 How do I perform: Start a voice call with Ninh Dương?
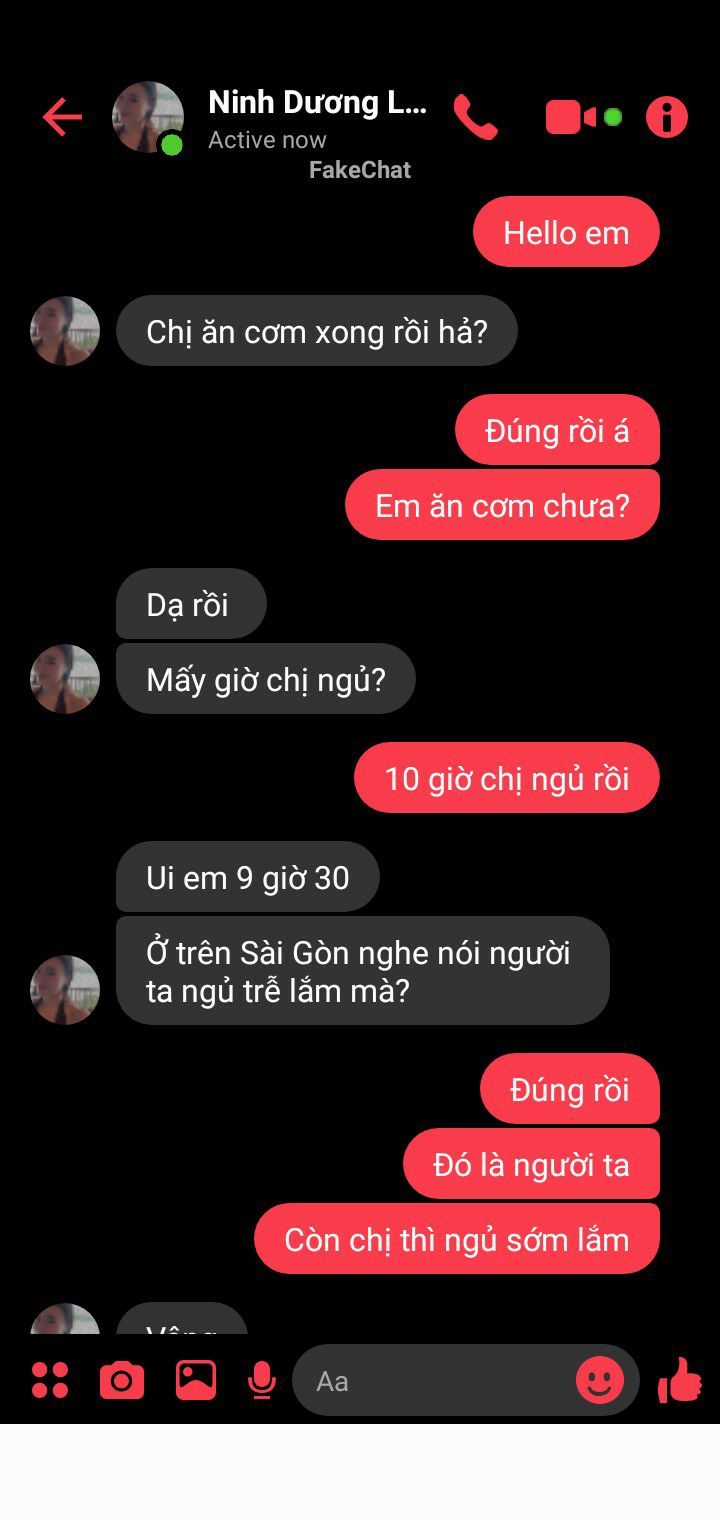pos(475,118)
